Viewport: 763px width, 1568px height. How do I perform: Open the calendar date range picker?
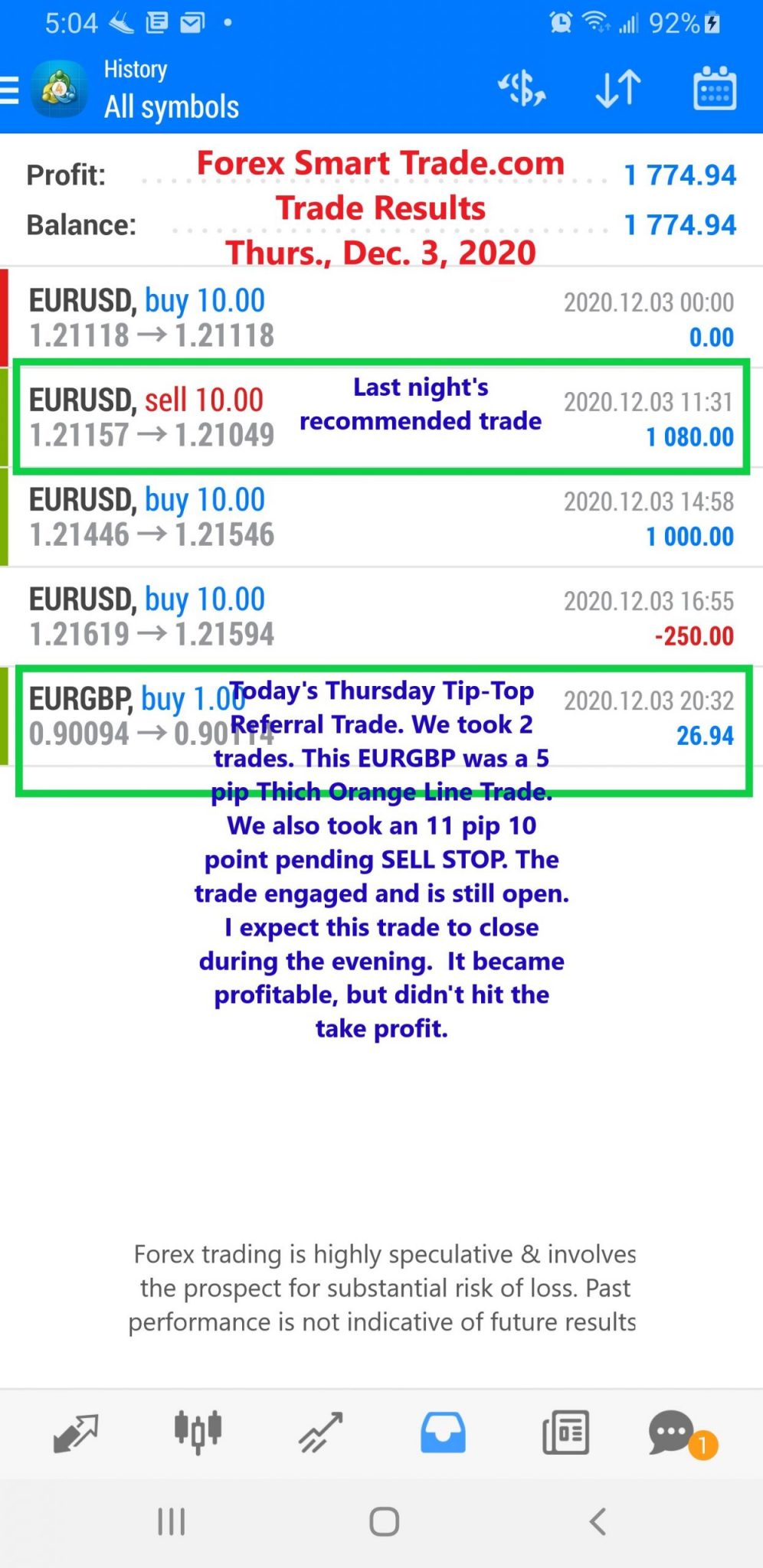tap(715, 88)
